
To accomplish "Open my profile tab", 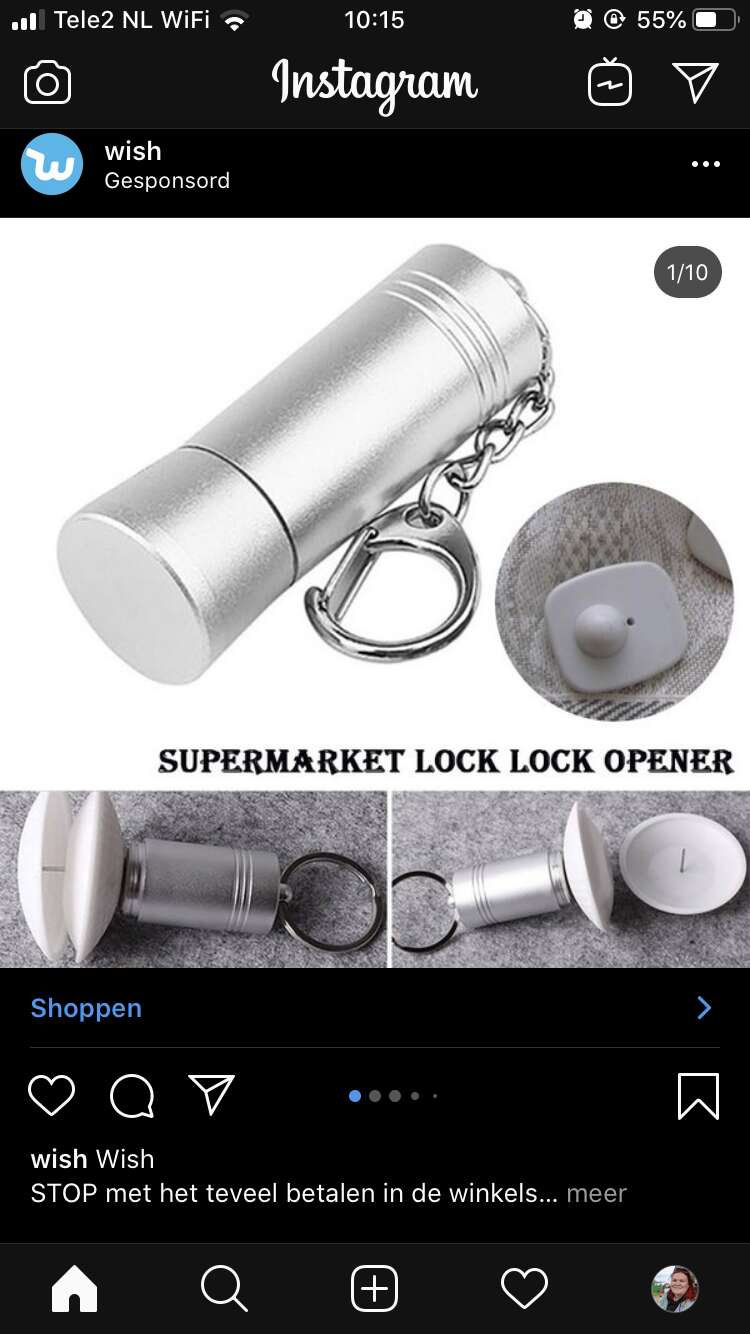I will tap(675, 1288).
